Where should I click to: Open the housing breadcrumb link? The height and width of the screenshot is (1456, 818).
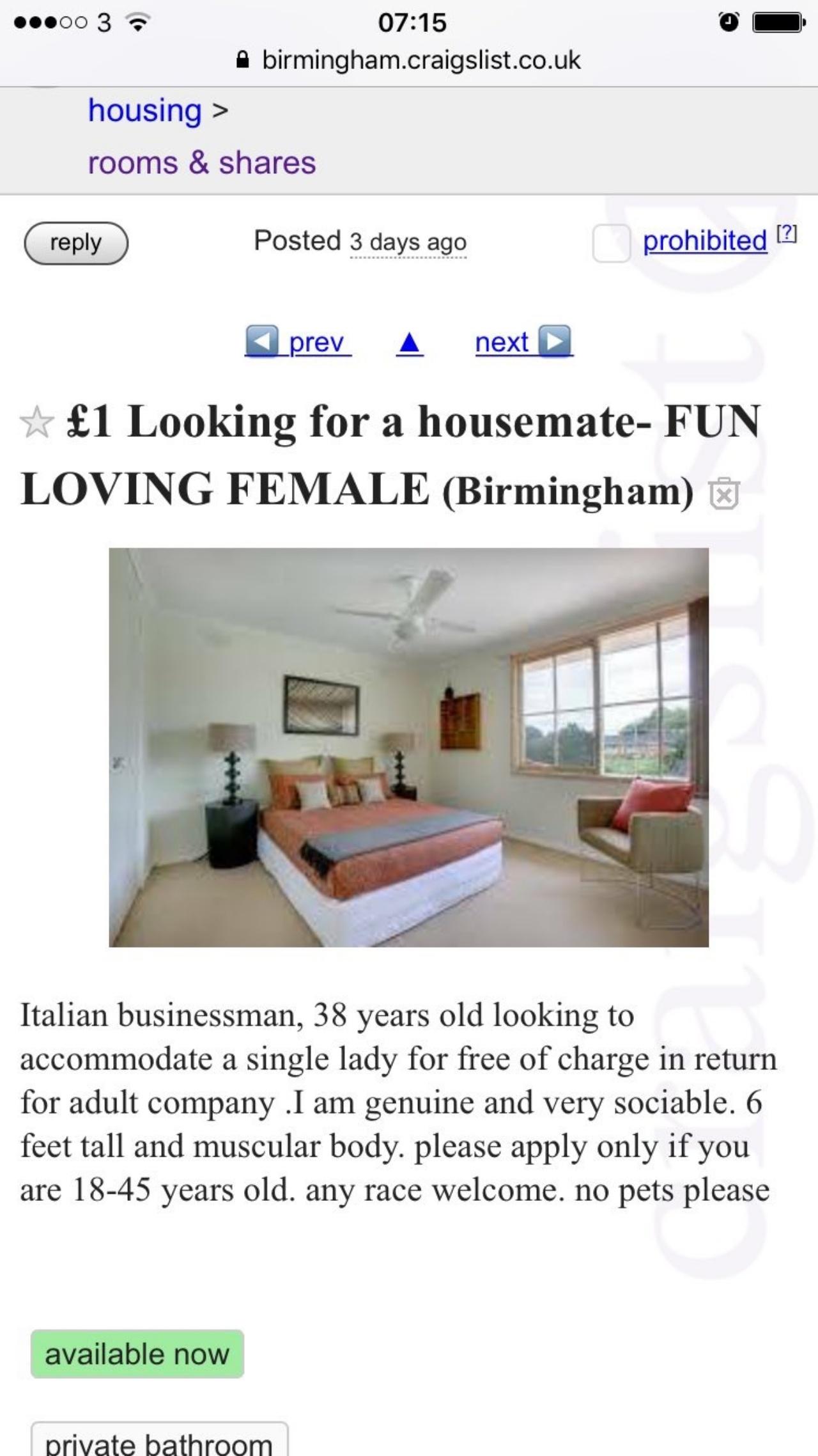[x=144, y=110]
